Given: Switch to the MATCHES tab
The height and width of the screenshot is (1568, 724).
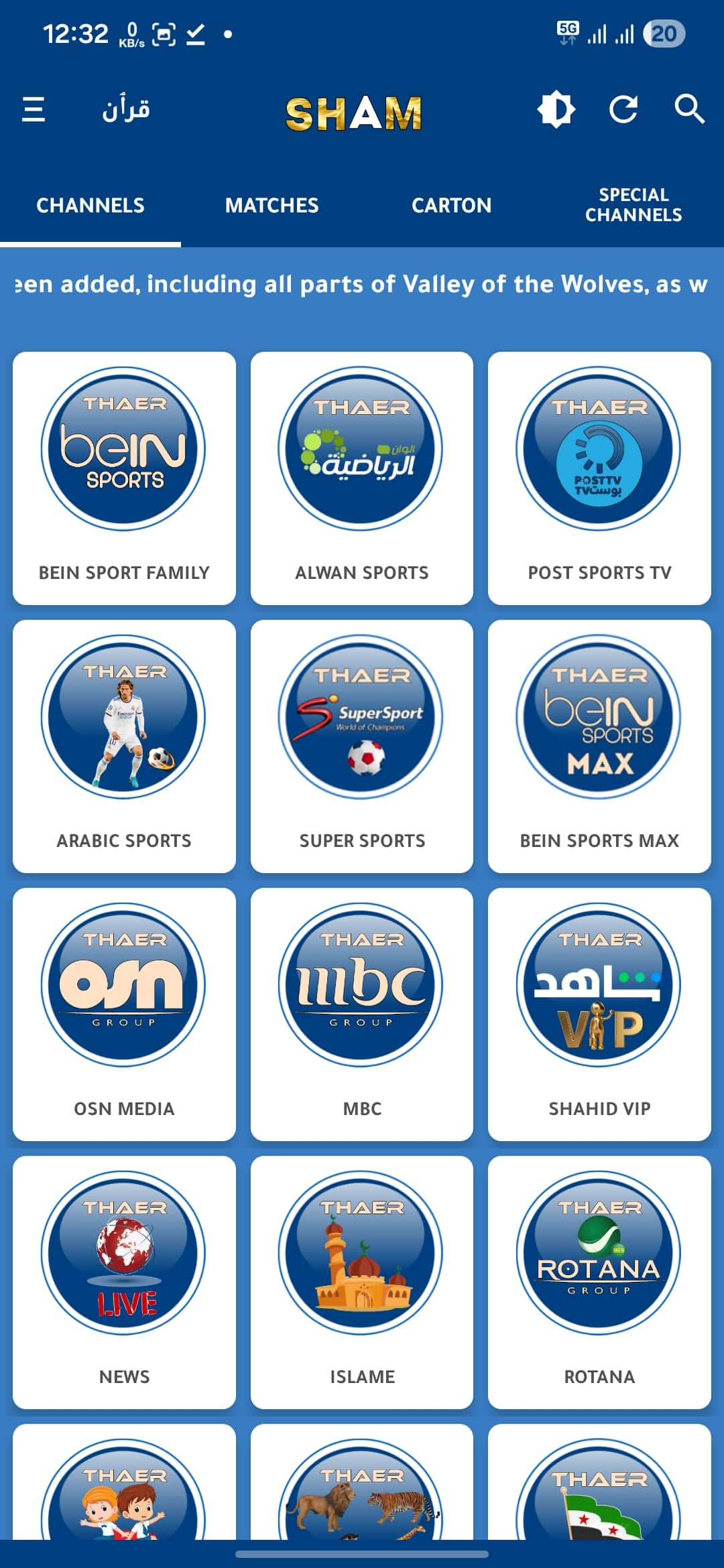Looking at the screenshot, I should tap(271, 206).
